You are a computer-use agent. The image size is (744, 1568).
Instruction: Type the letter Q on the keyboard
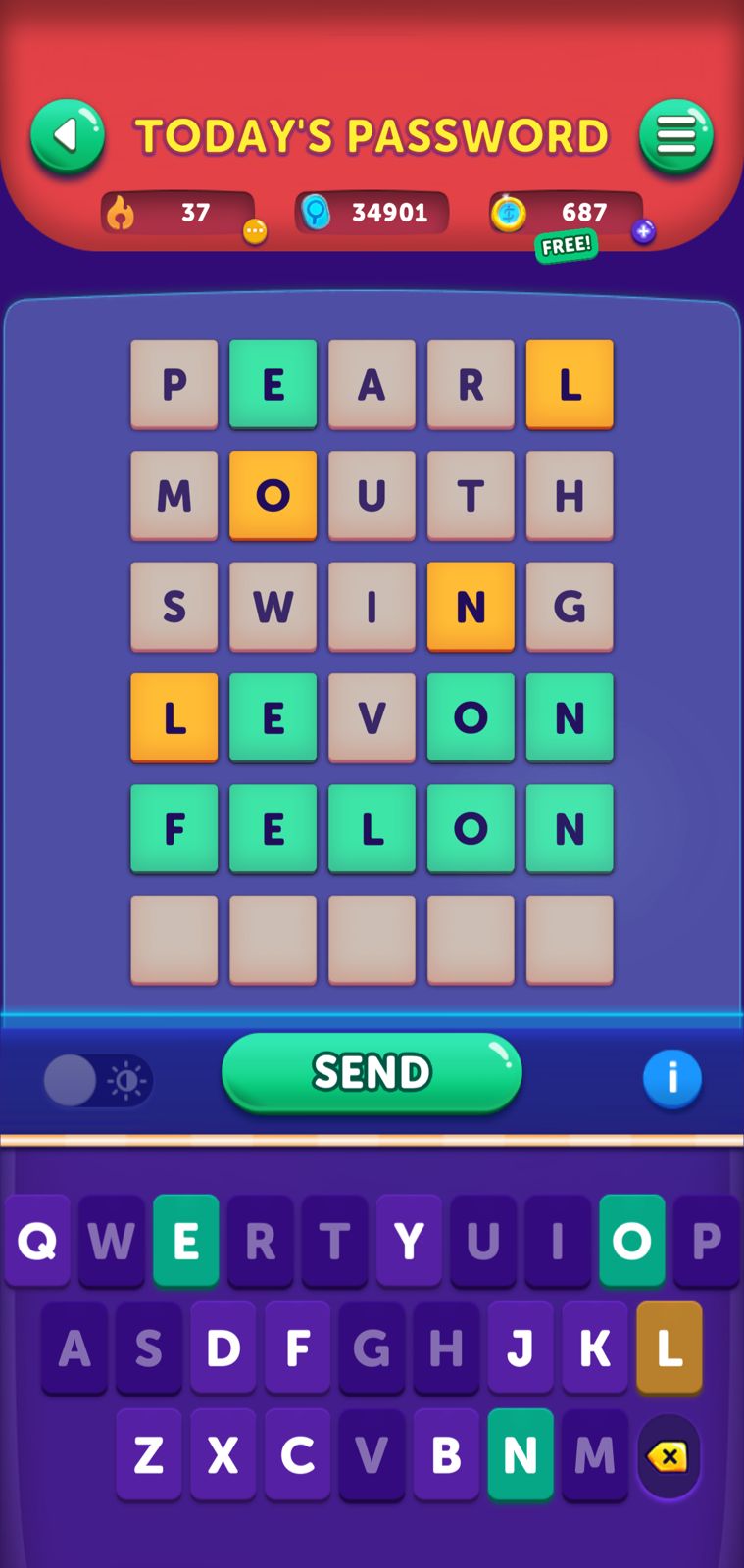coord(37,1241)
